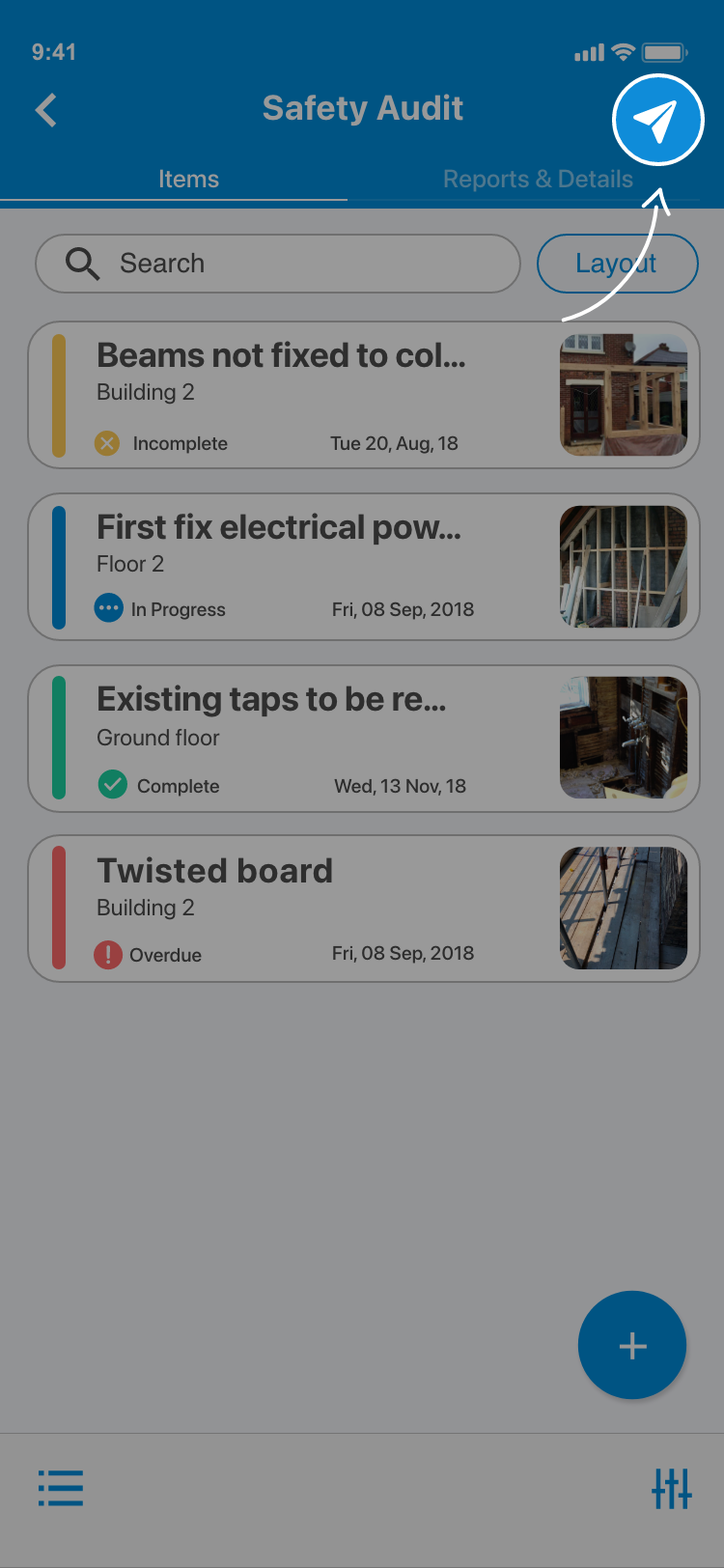Open the Layout options
Image resolution: width=724 pixels, height=1568 pixels.
pyautogui.click(x=617, y=264)
